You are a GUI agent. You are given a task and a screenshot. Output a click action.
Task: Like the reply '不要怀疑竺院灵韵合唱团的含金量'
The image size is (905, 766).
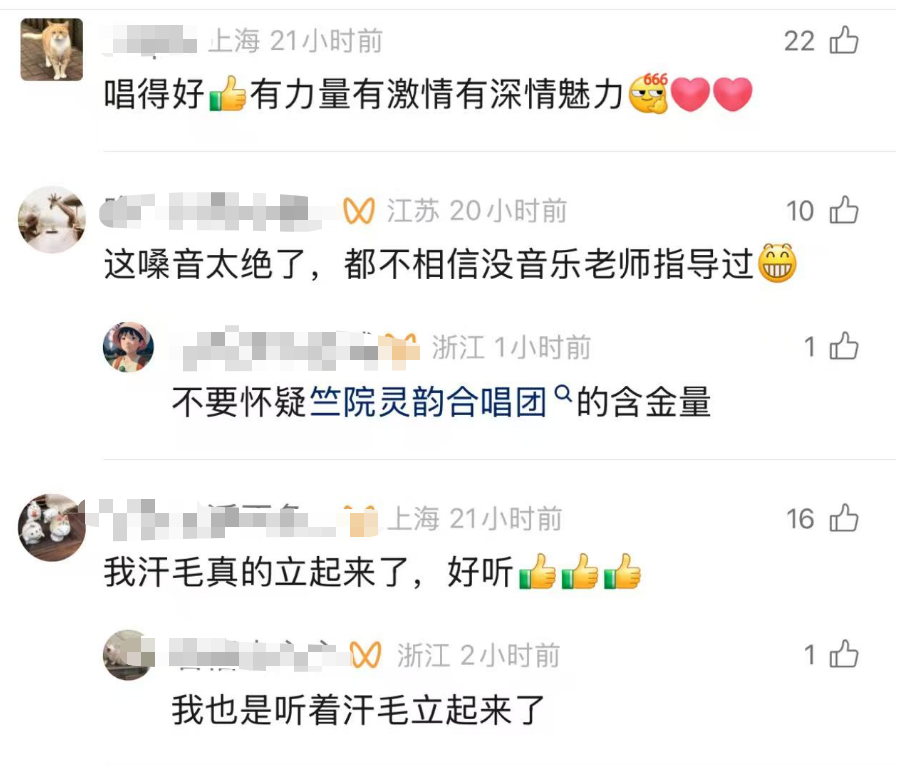(x=845, y=347)
